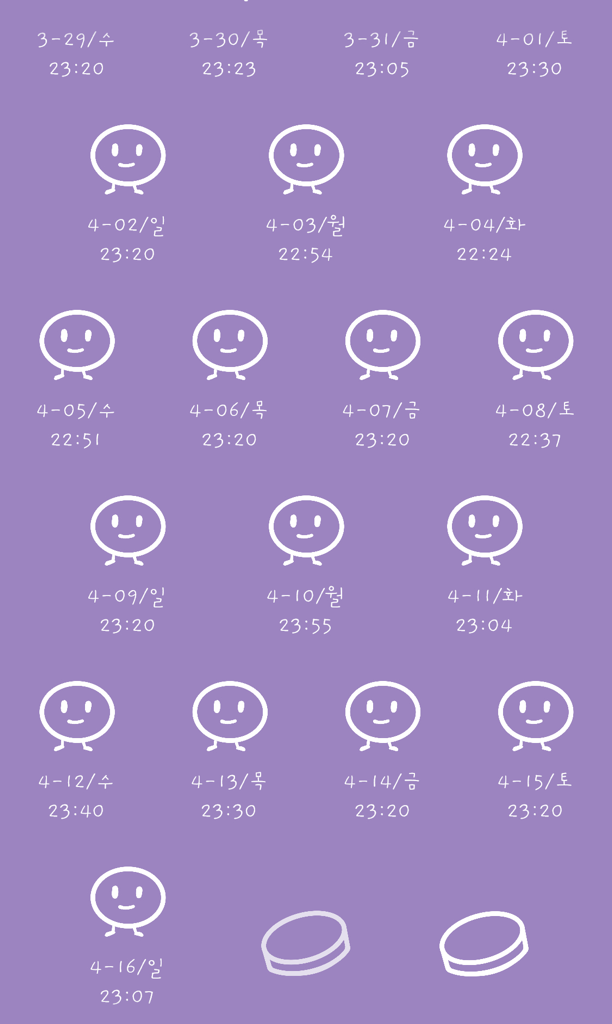Open the 4-15 smiley entry
The height and width of the screenshot is (1024, 612).
tap(535, 714)
